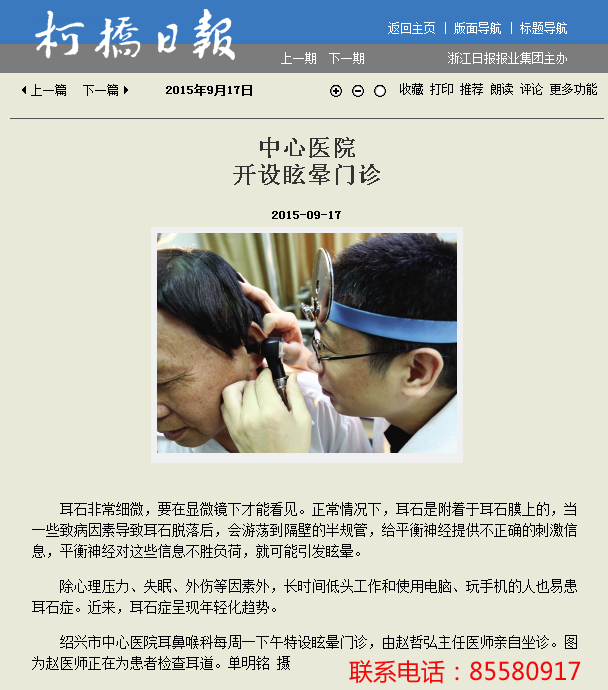
Task: Decrease text size with minus icon
Action: [x=358, y=91]
